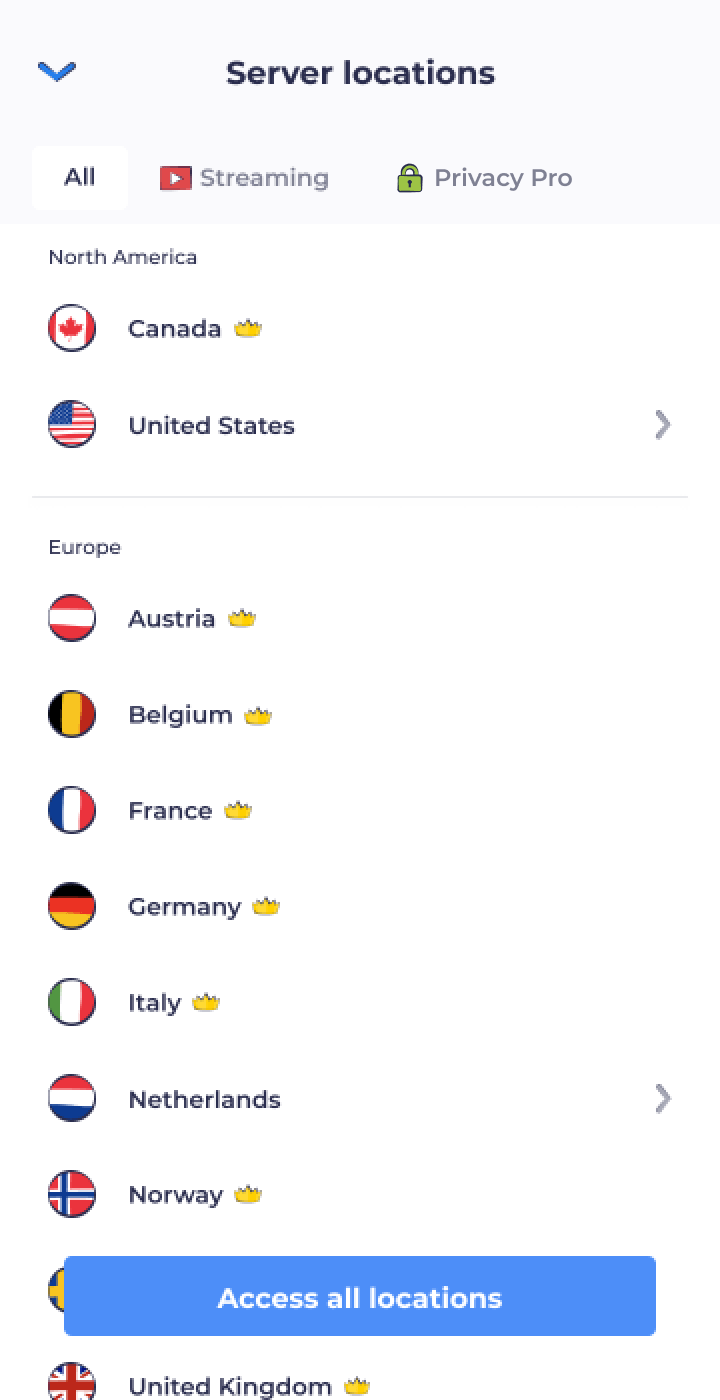Expand the United States city list chevron
Viewport: 720px width, 1400px height.
coord(662,425)
